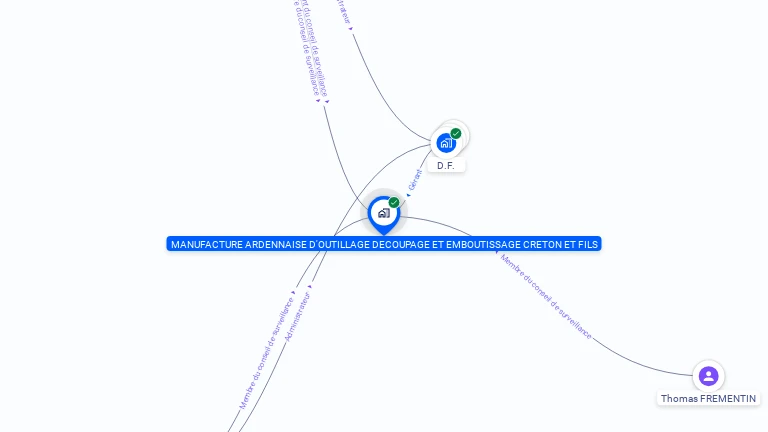Screen dimensions: 768x432
Task: Open the Manufacture Ardennaise company node
Action: (383, 213)
